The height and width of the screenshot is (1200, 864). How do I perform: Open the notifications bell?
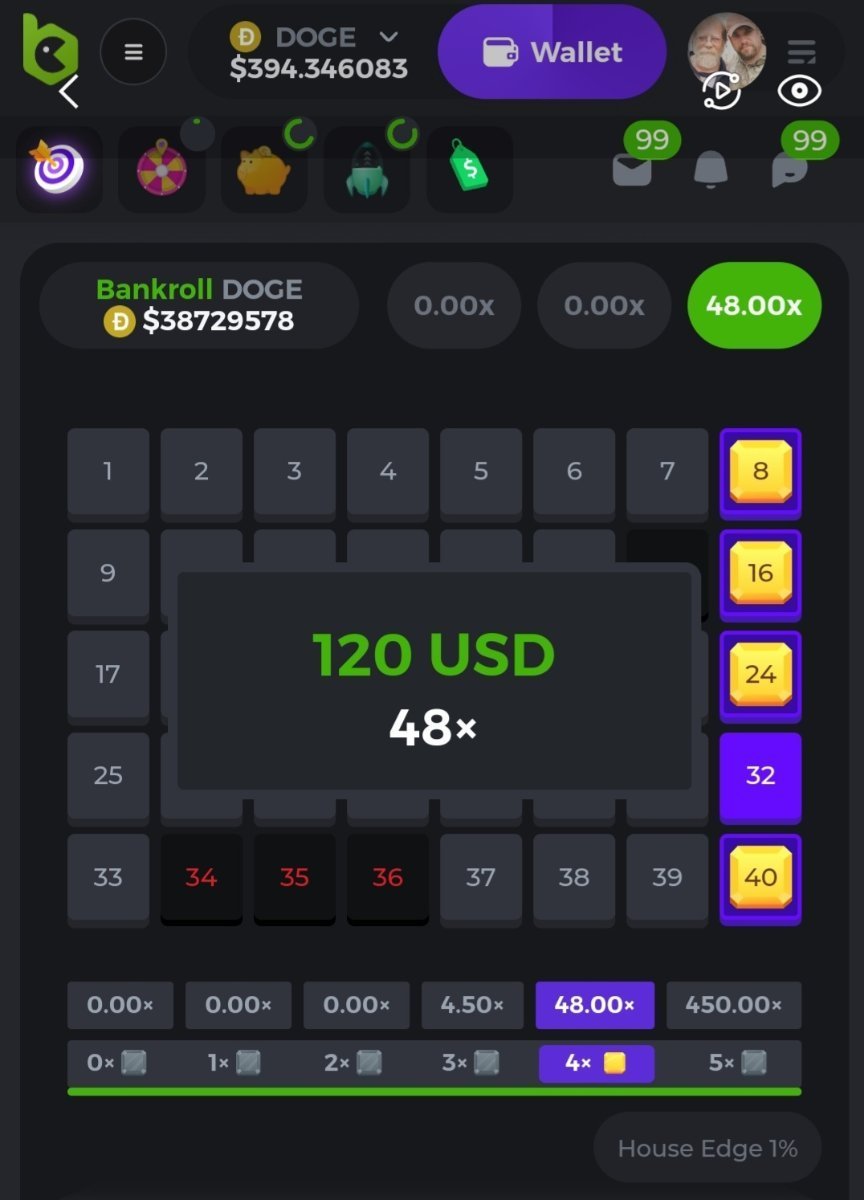710,170
